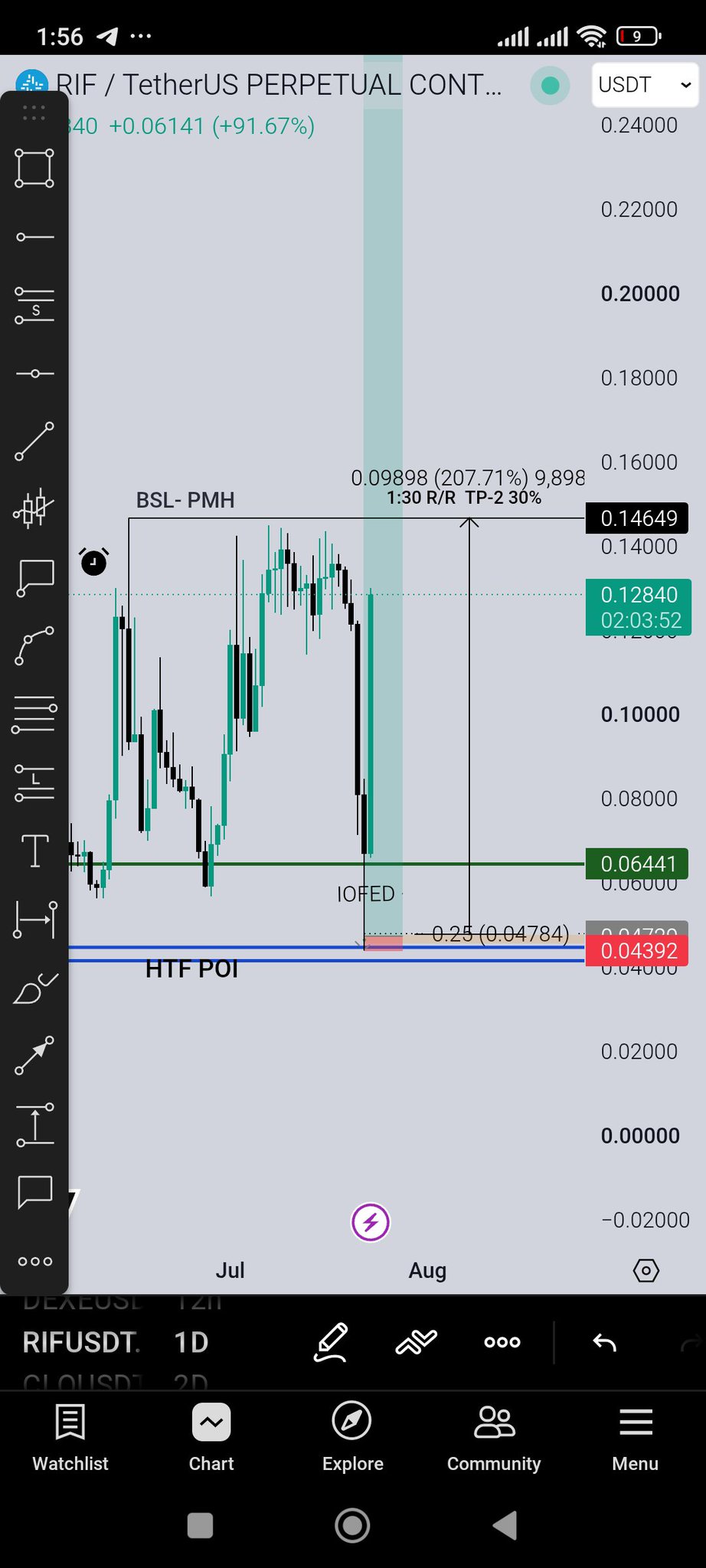The width and height of the screenshot is (706, 1568).
Task: Open the RIF symbol title
Action: pyautogui.click(x=279, y=84)
